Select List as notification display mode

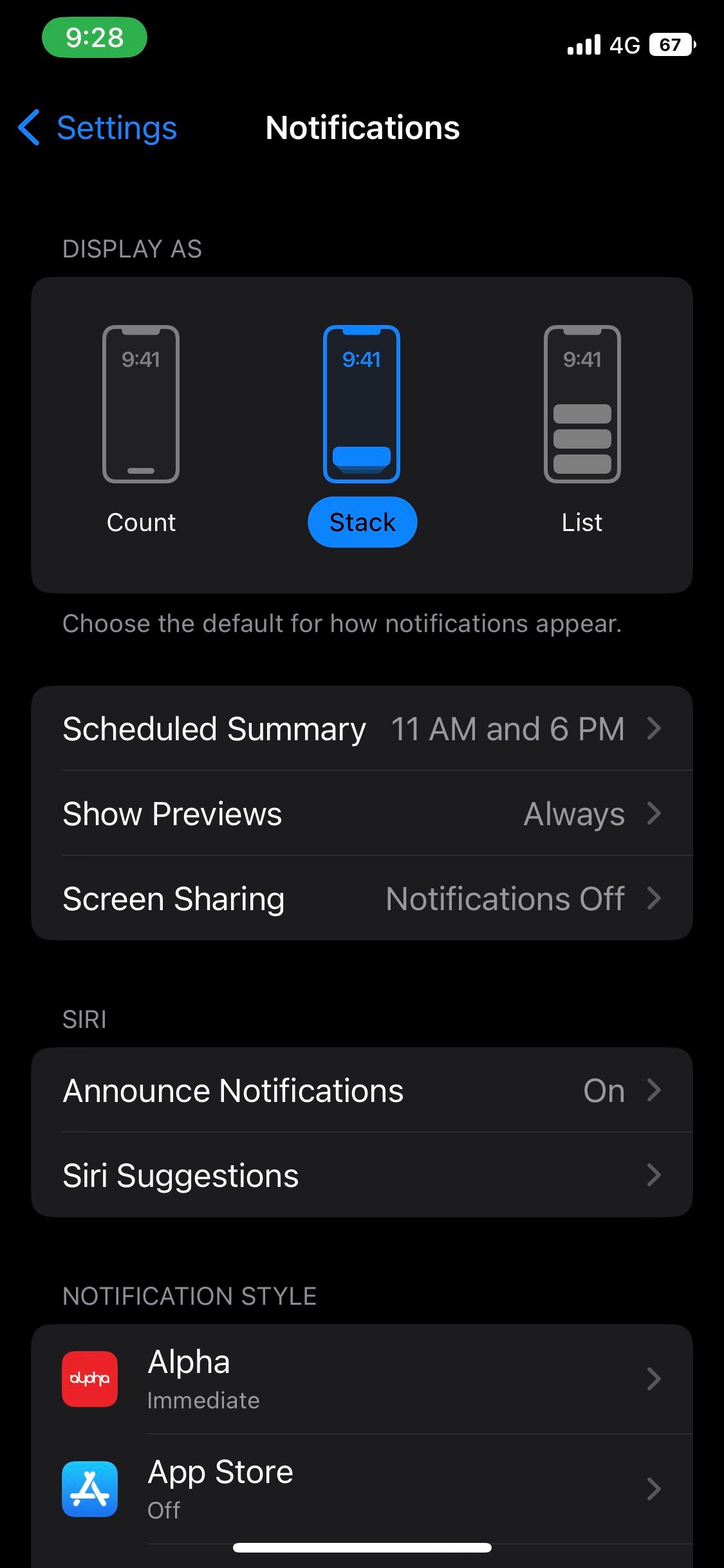point(582,522)
